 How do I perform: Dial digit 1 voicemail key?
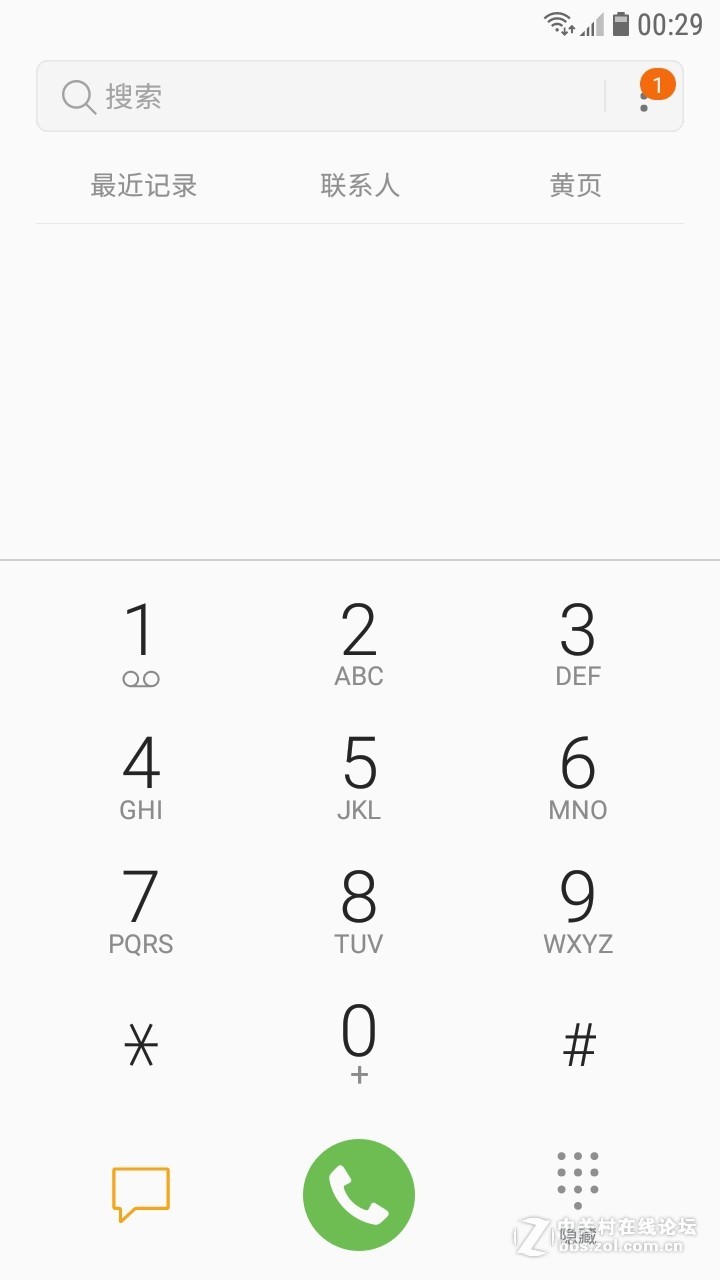pos(141,645)
